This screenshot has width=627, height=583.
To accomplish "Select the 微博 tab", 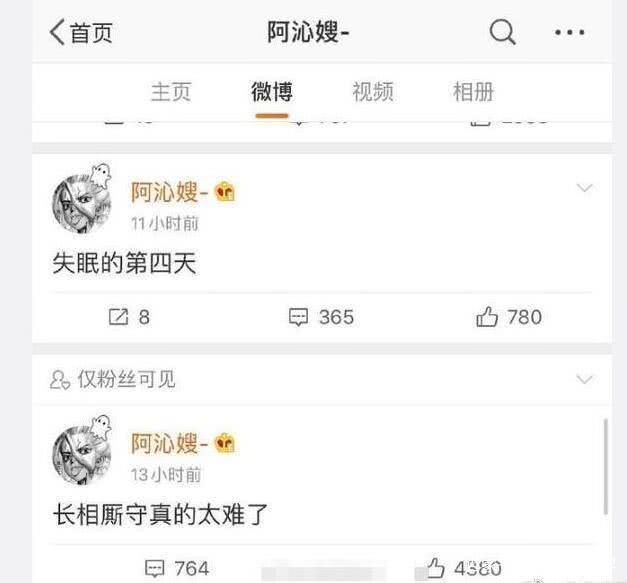I will pyautogui.click(x=271, y=92).
